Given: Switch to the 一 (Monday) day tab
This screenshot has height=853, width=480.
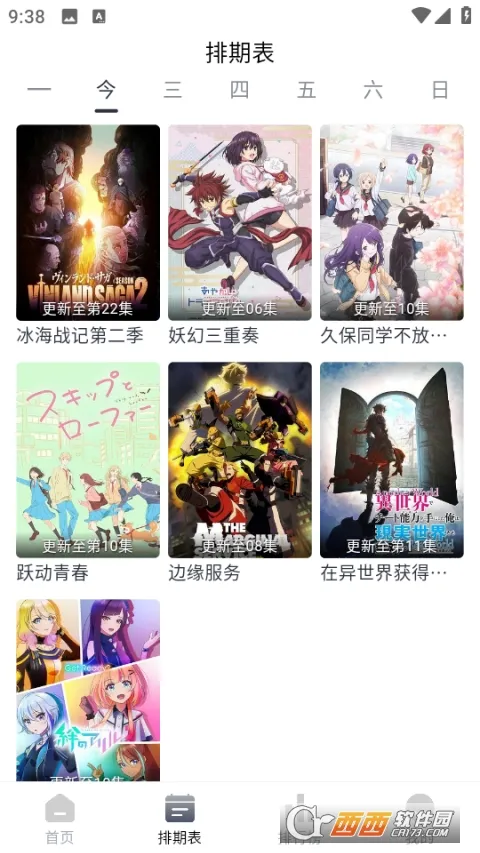Looking at the screenshot, I should tap(39, 90).
